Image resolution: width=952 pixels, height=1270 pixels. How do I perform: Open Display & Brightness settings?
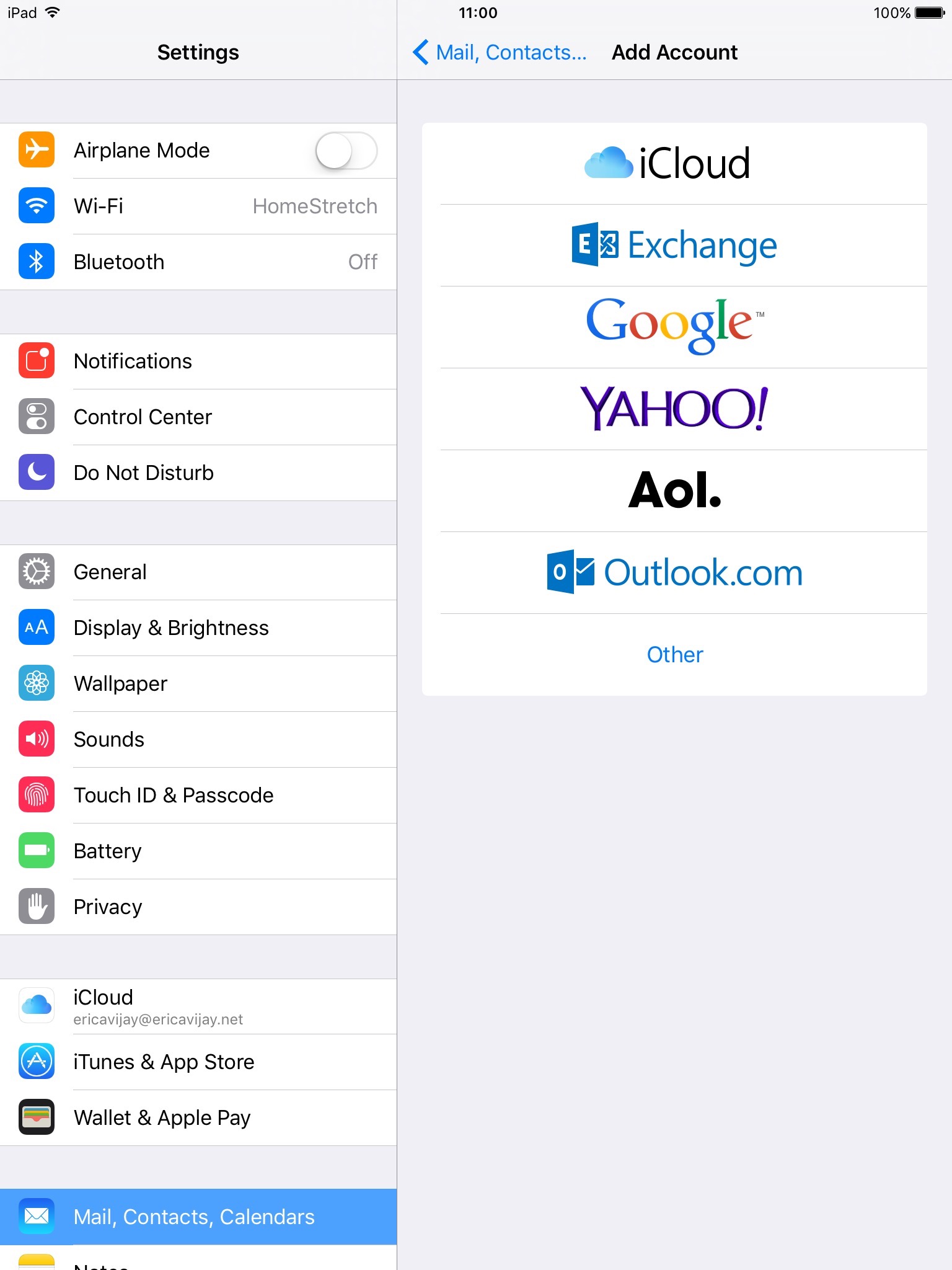pos(198,628)
